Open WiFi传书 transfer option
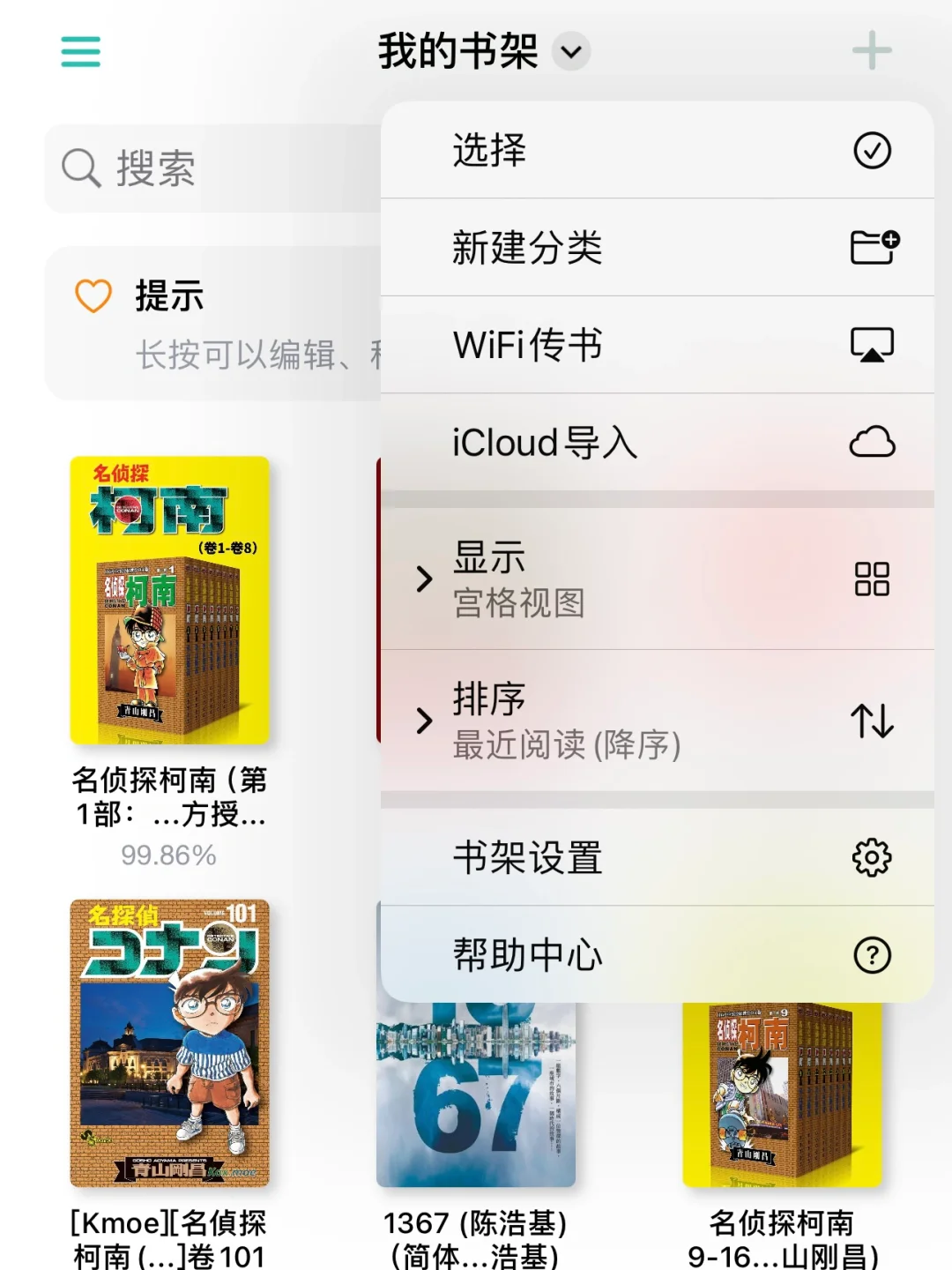This screenshot has height=1270, width=952. 657,345
